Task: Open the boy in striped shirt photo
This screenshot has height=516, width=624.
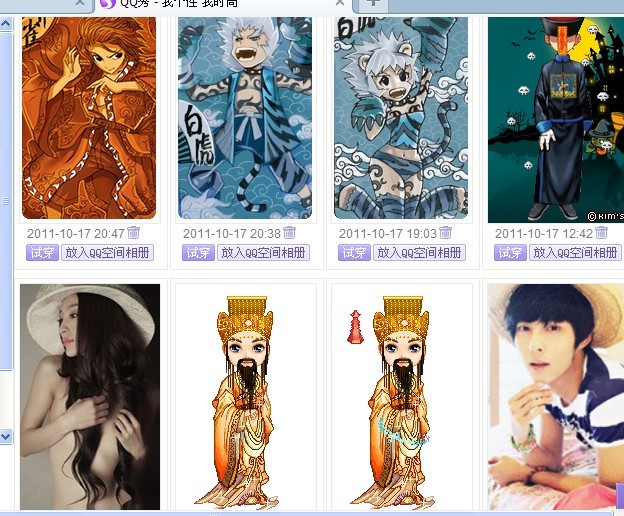Action: click(x=556, y=397)
